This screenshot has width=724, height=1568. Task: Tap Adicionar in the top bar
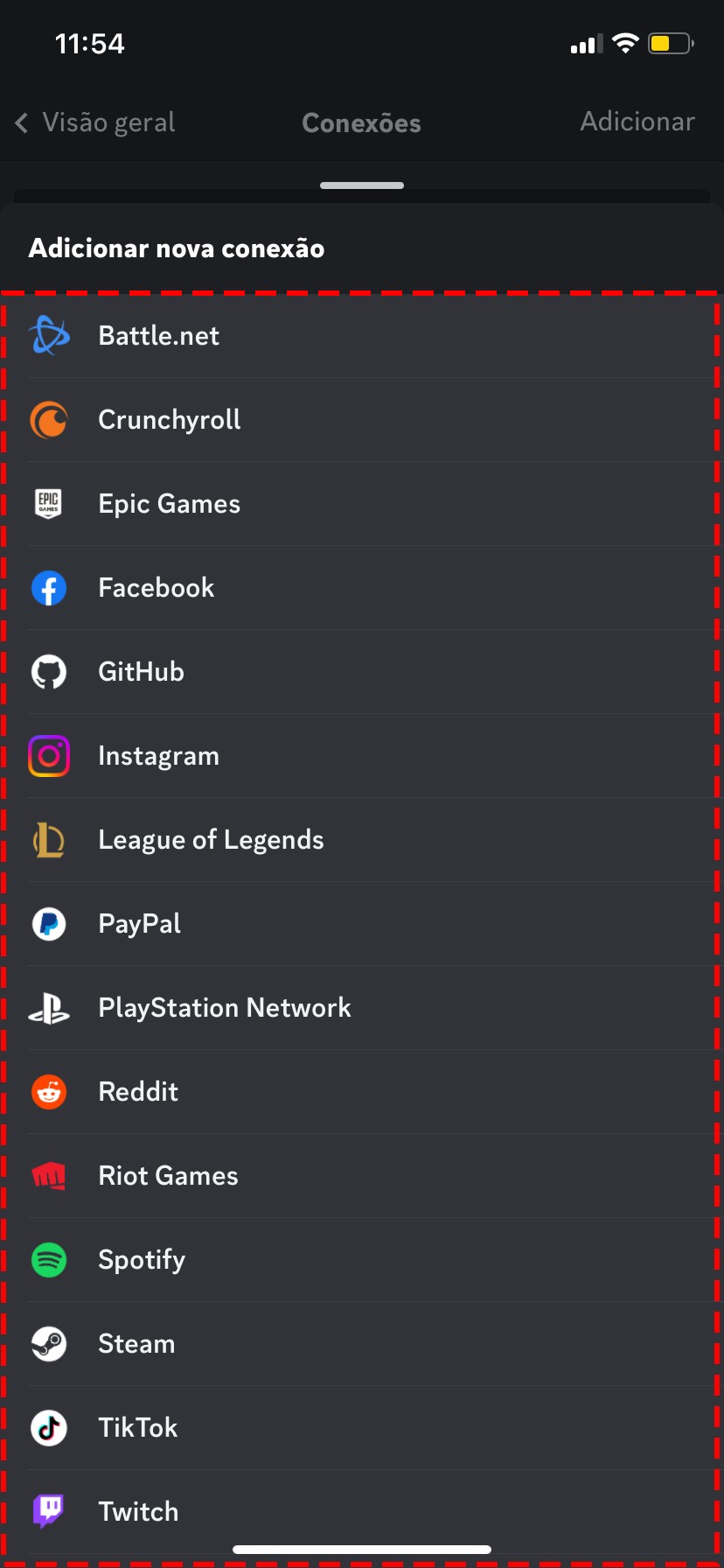tap(637, 122)
